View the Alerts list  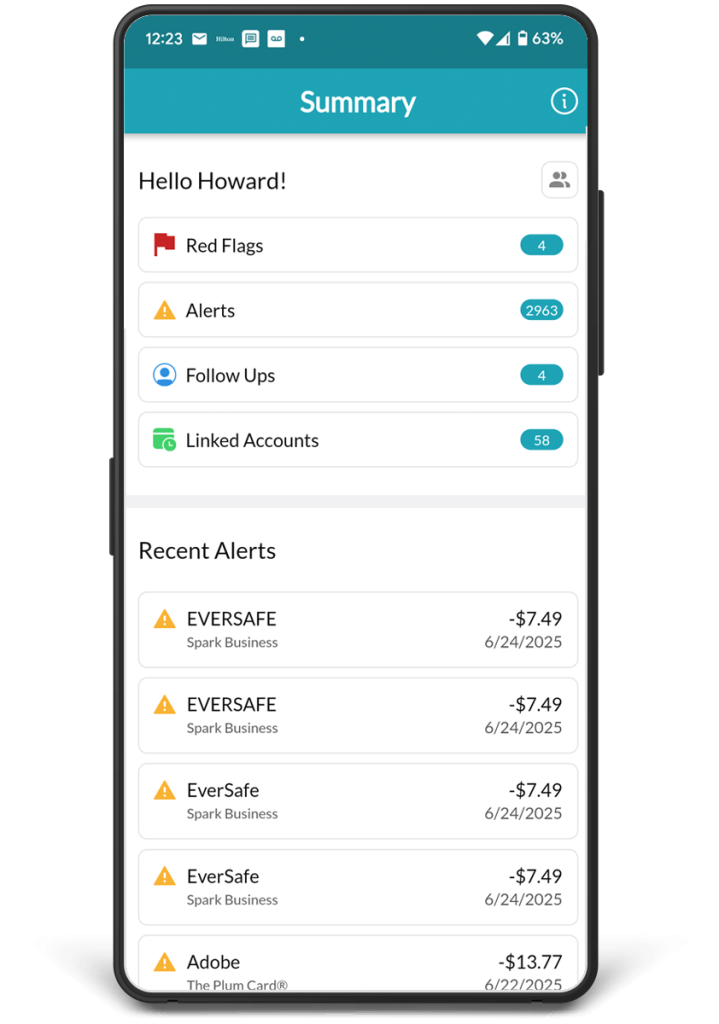click(357, 310)
